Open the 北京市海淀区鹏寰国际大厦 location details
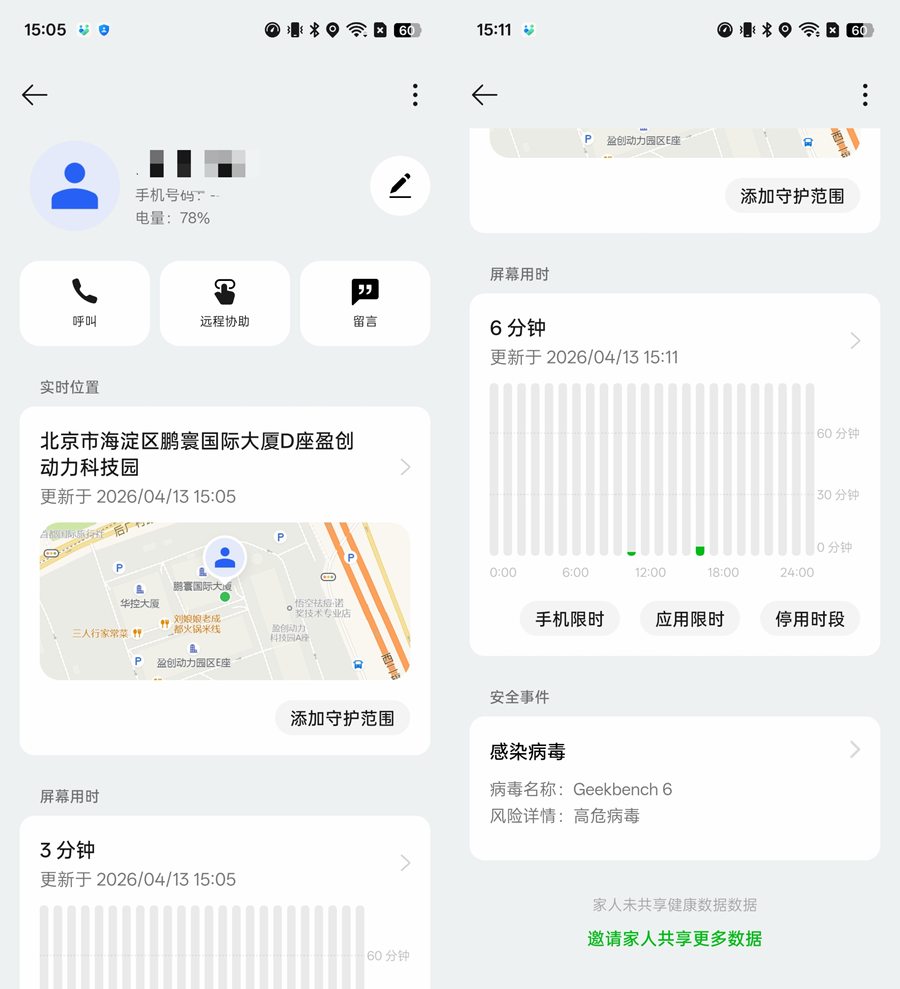The image size is (900, 989). point(225,467)
